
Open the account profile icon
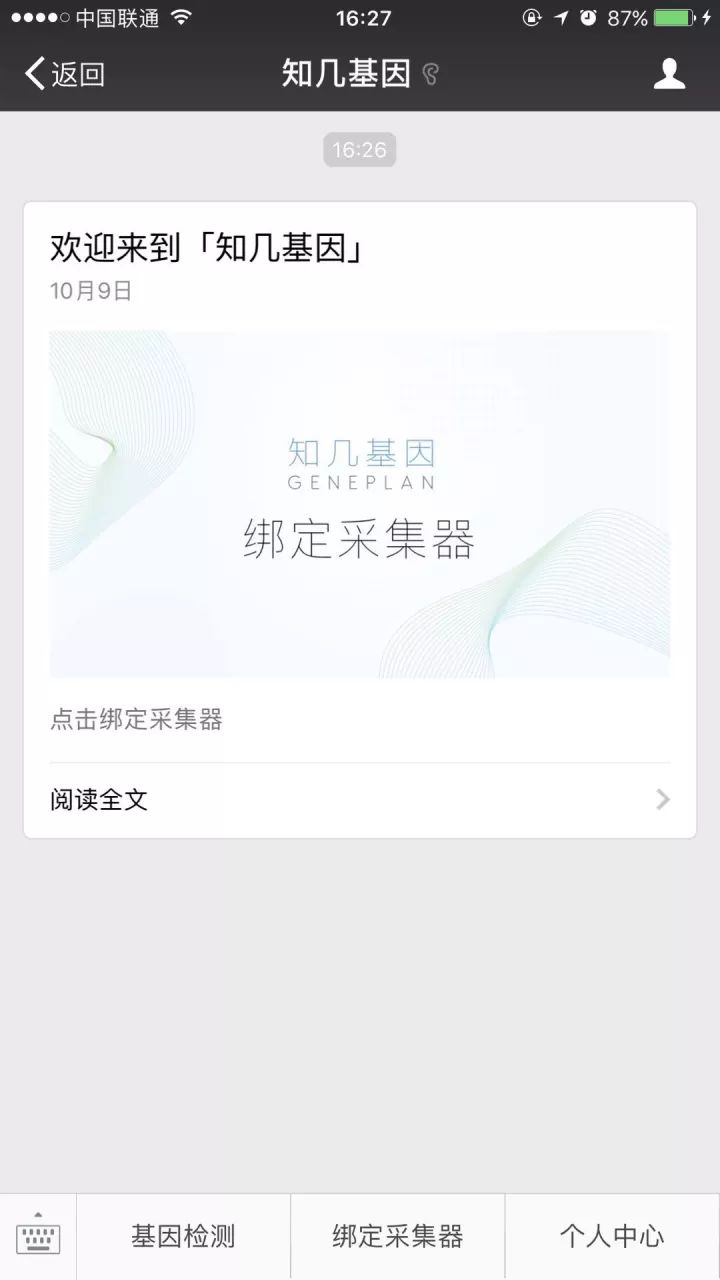tap(669, 74)
